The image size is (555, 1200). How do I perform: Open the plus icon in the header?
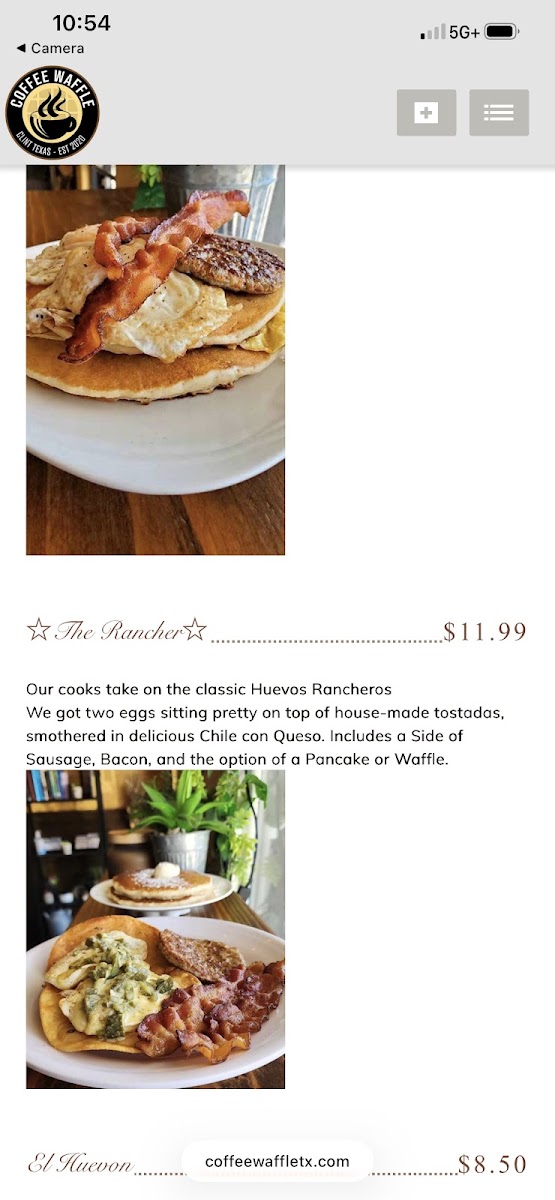pos(426,113)
